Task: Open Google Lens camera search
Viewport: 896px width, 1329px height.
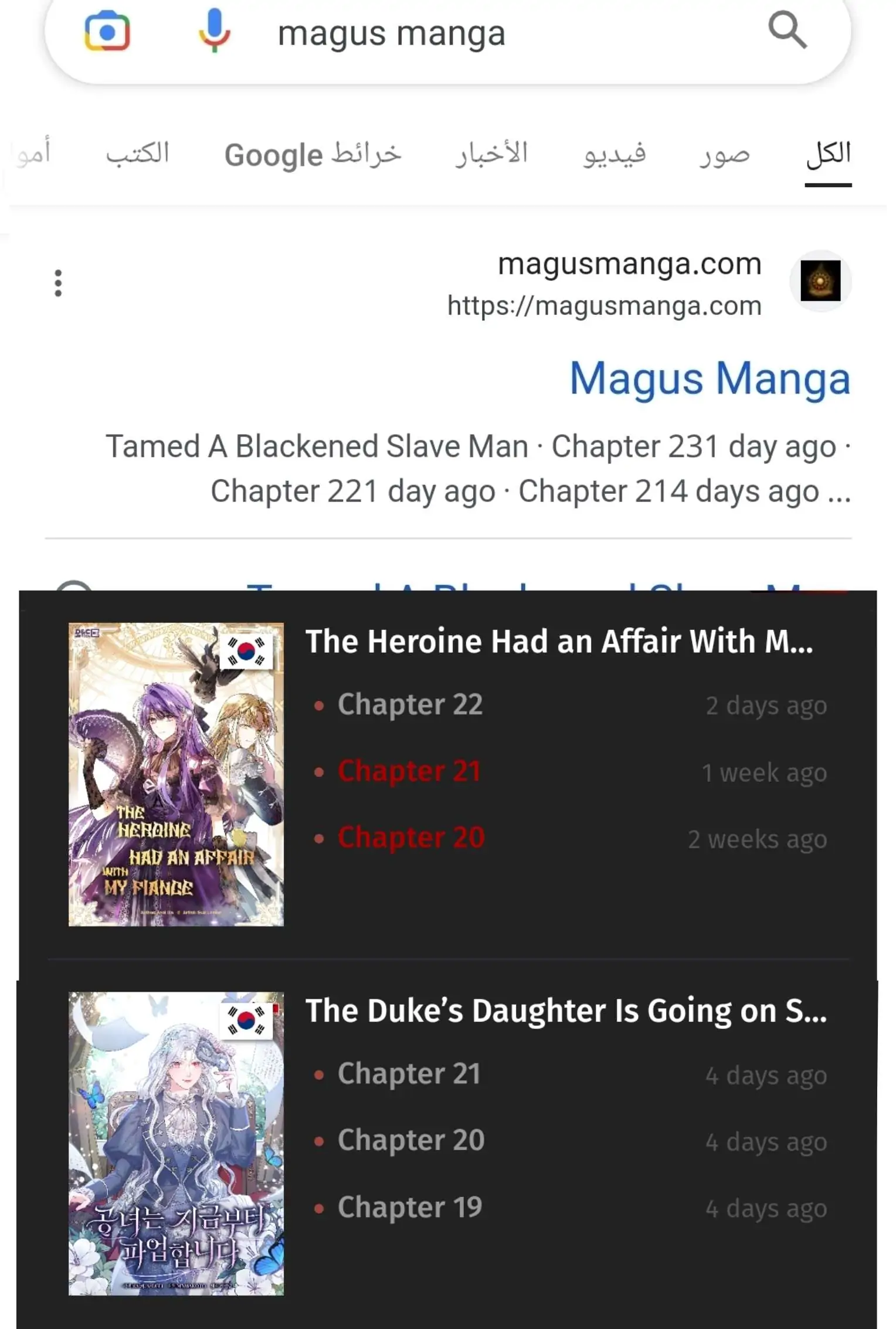Action: (x=107, y=31)
